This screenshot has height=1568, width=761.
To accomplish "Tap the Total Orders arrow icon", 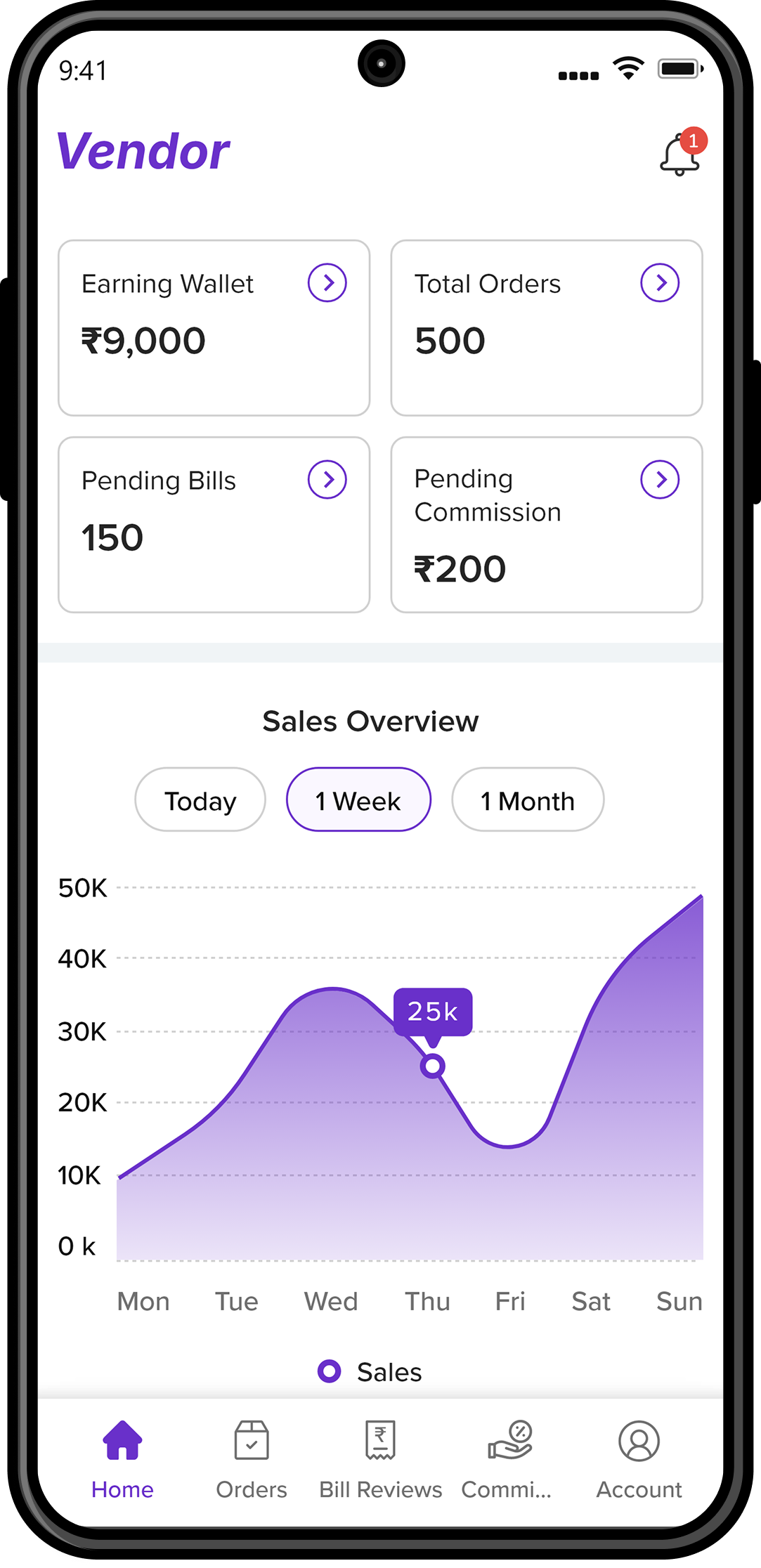I will [x=660, y=283].
